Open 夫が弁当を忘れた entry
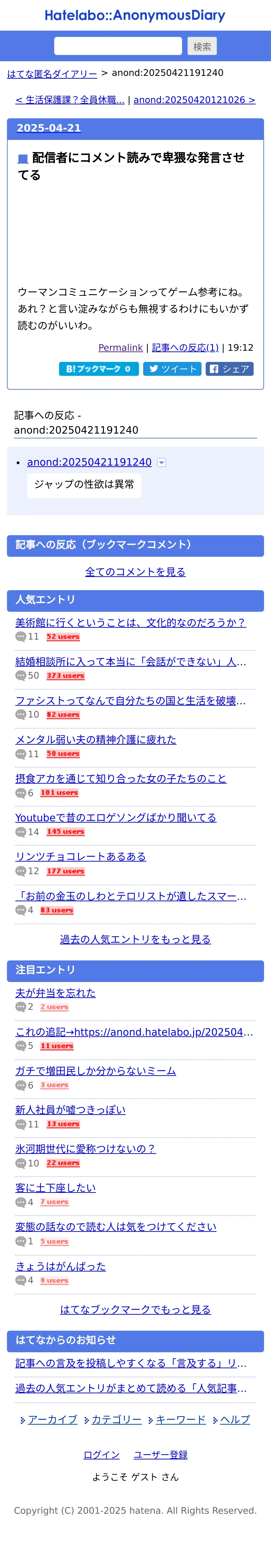The height and width of the screenshot is (1568, 271). click(55, 992)
